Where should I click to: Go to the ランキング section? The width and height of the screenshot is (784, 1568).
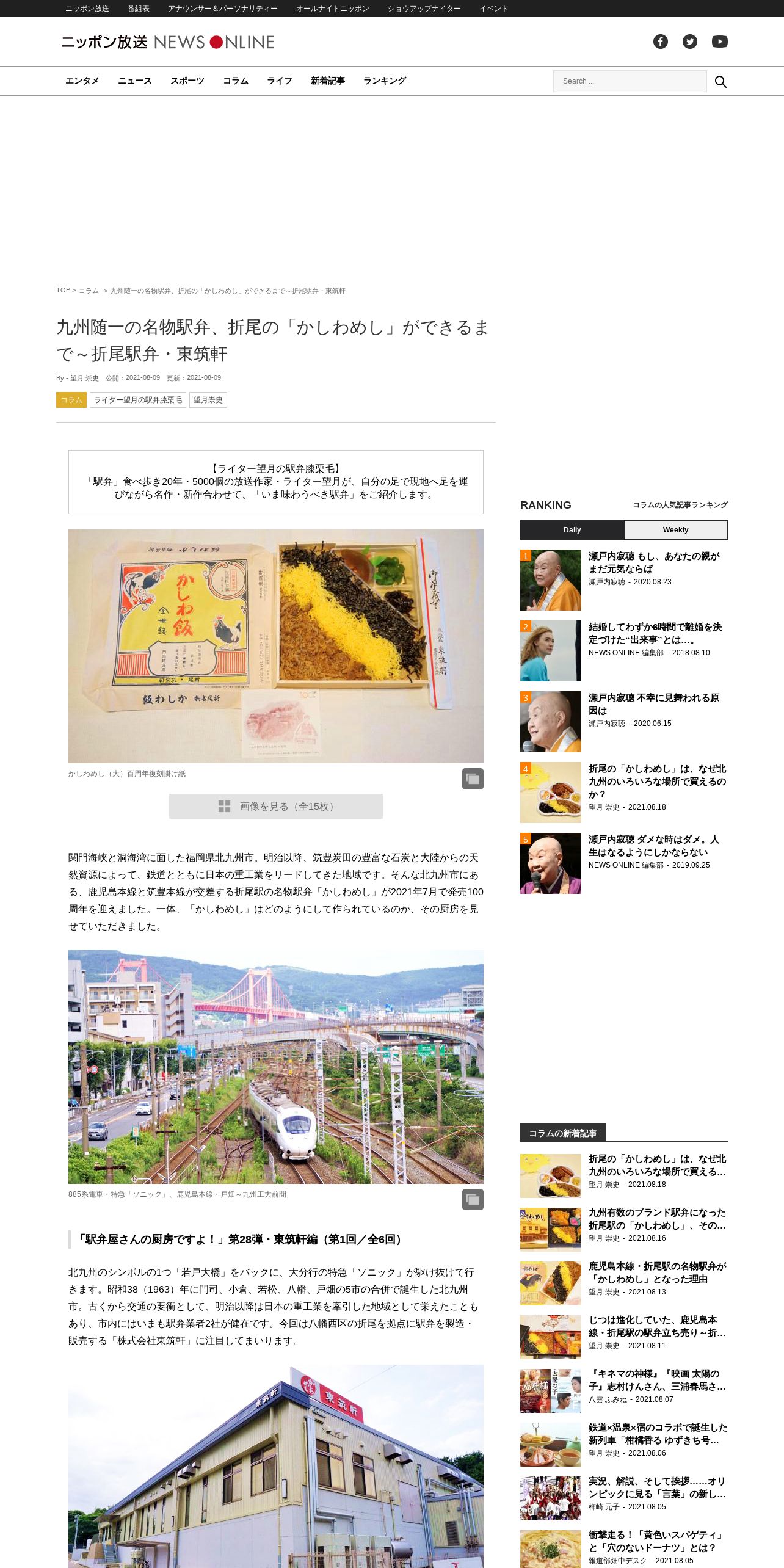coord(385,81)
